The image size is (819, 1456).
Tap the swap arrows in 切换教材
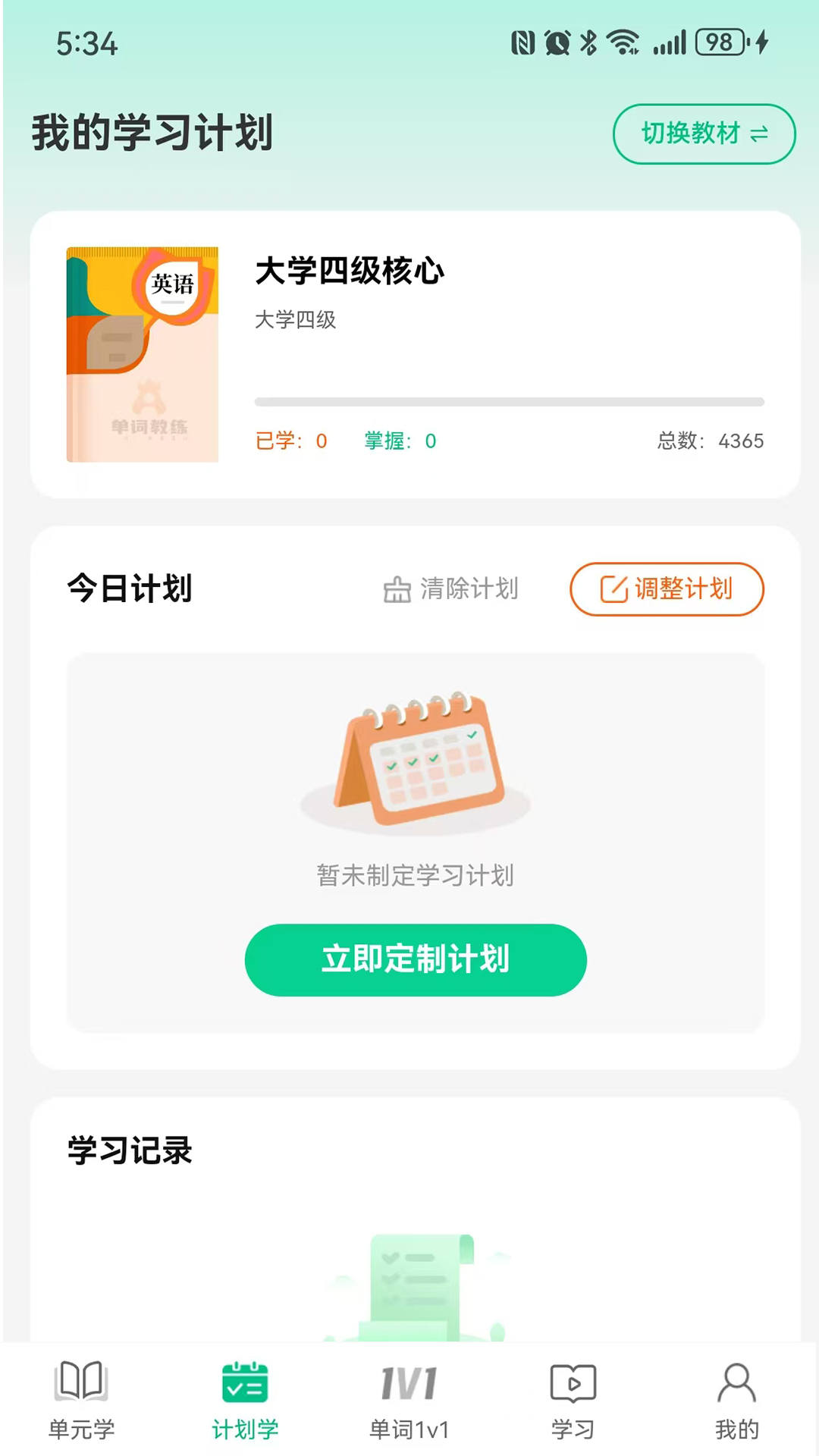pyautogui.click(x=760, y=134)
